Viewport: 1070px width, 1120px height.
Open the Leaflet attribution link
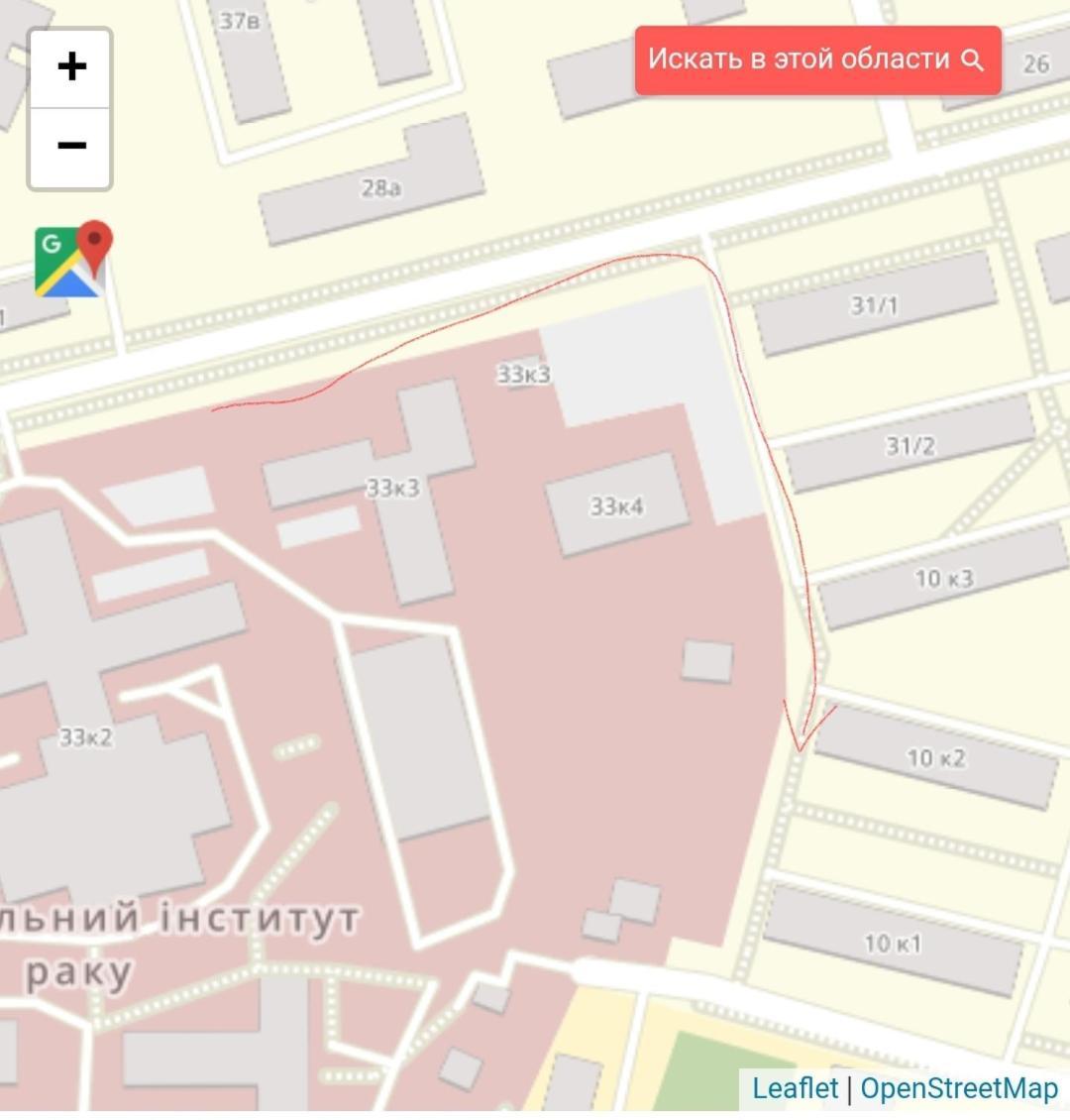point(795,1088)
